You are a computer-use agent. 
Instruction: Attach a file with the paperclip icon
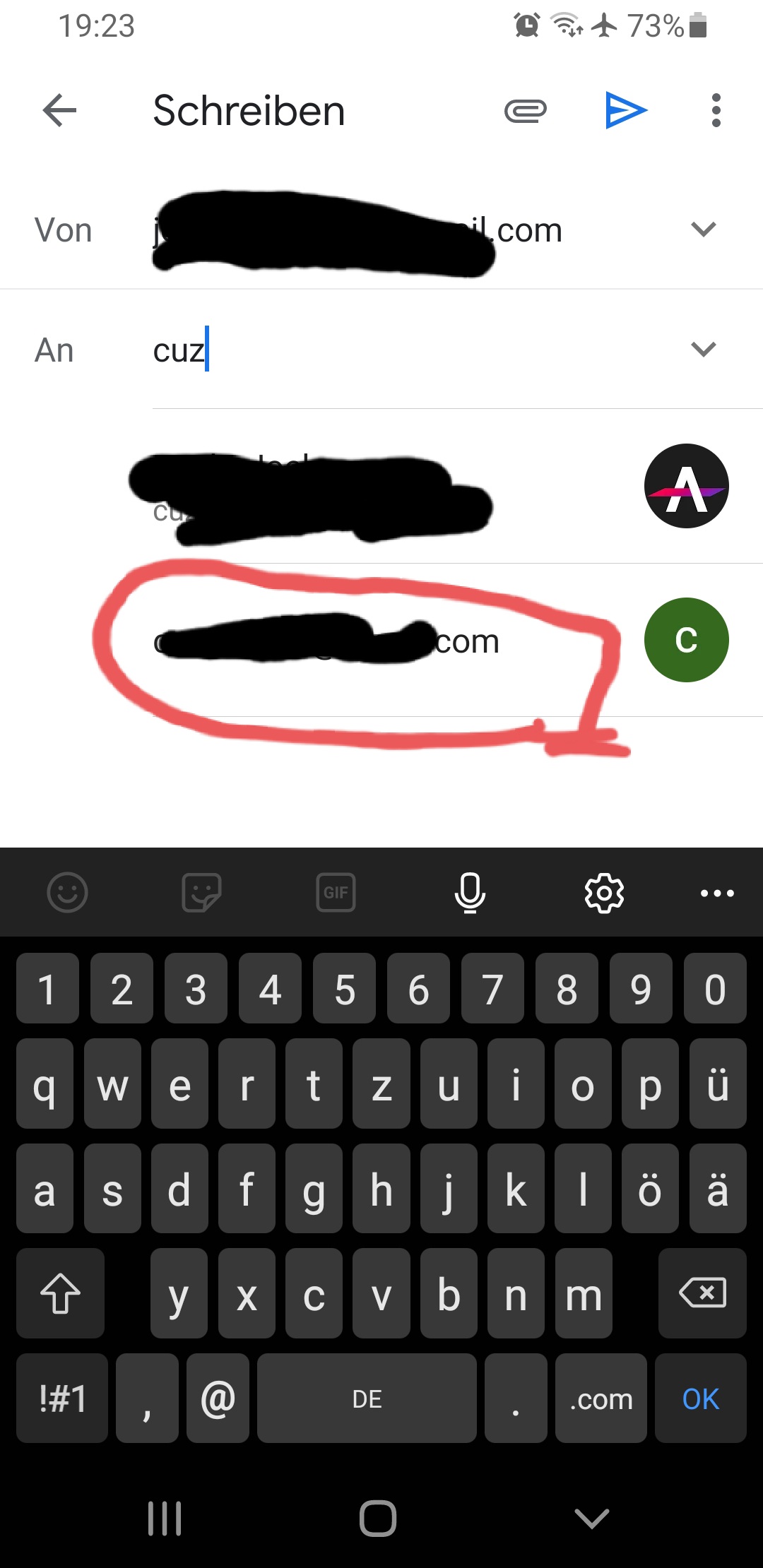tap(525, 111)
